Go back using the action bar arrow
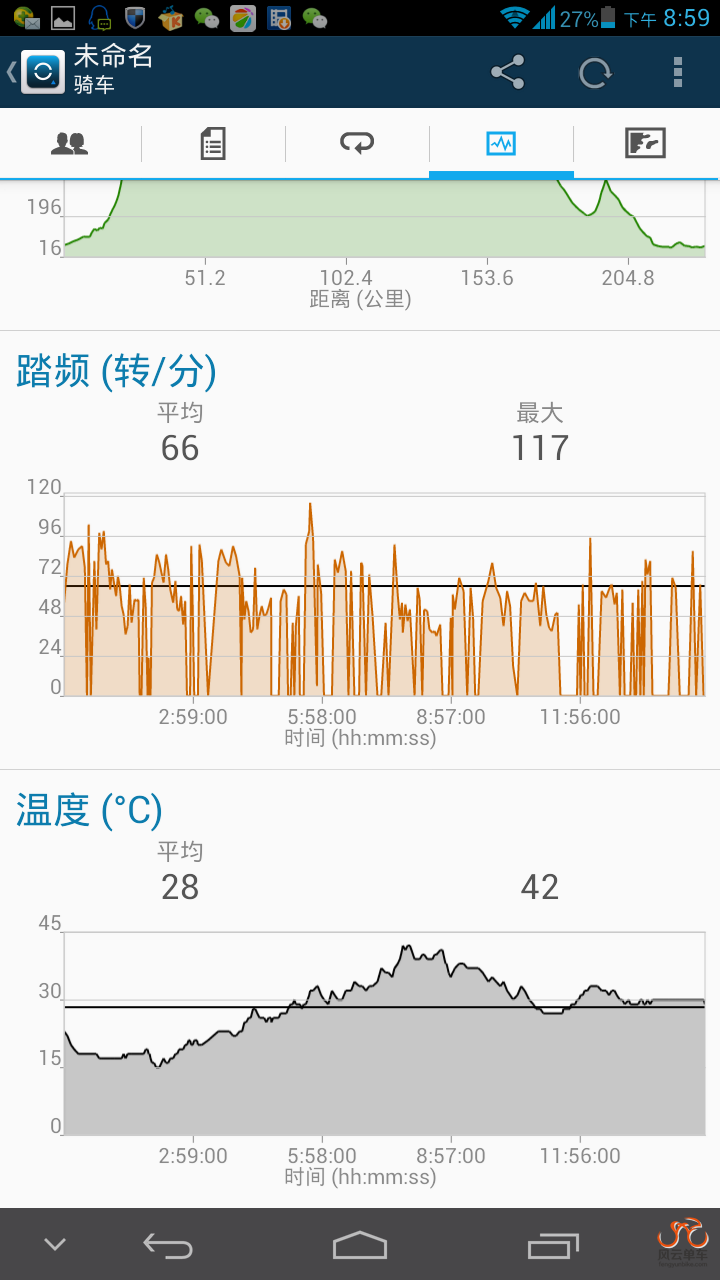Viewport: 720px width, 1280px height. click(x=9, y=72)
